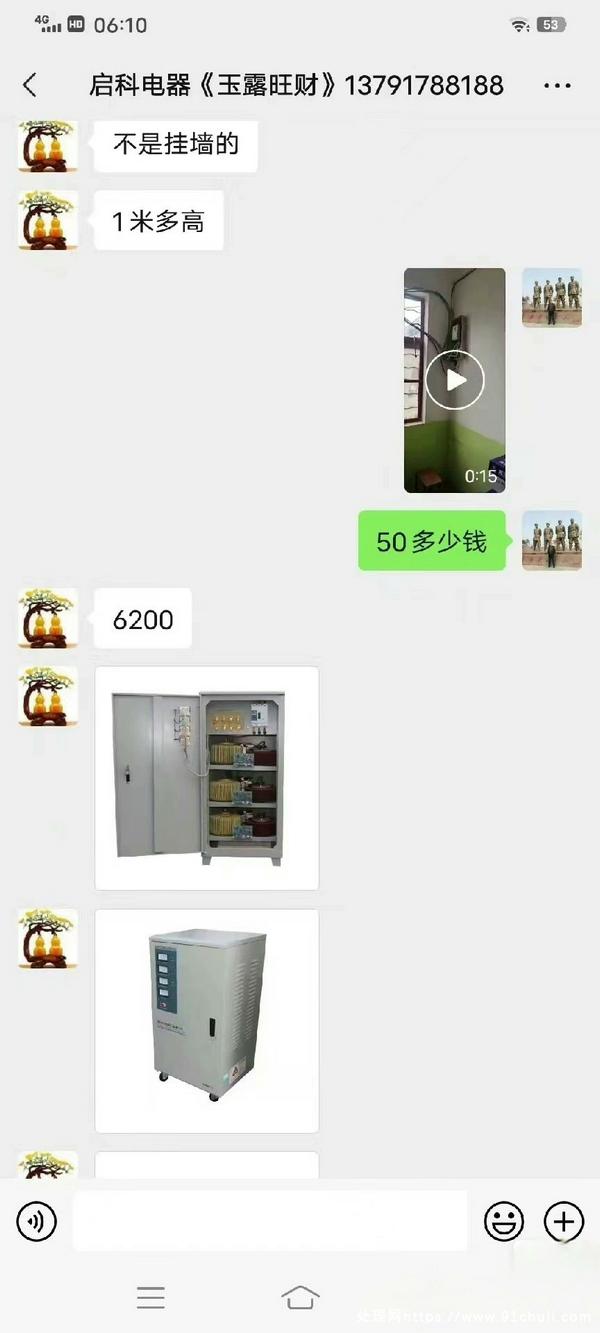Open the emoji picker
The image size is (600, 1333).
[504, 1221]
